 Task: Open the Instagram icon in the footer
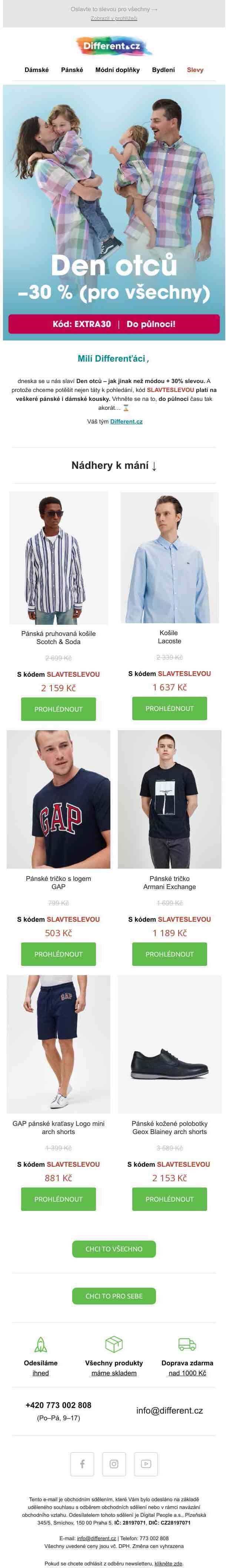[114, 1464]
